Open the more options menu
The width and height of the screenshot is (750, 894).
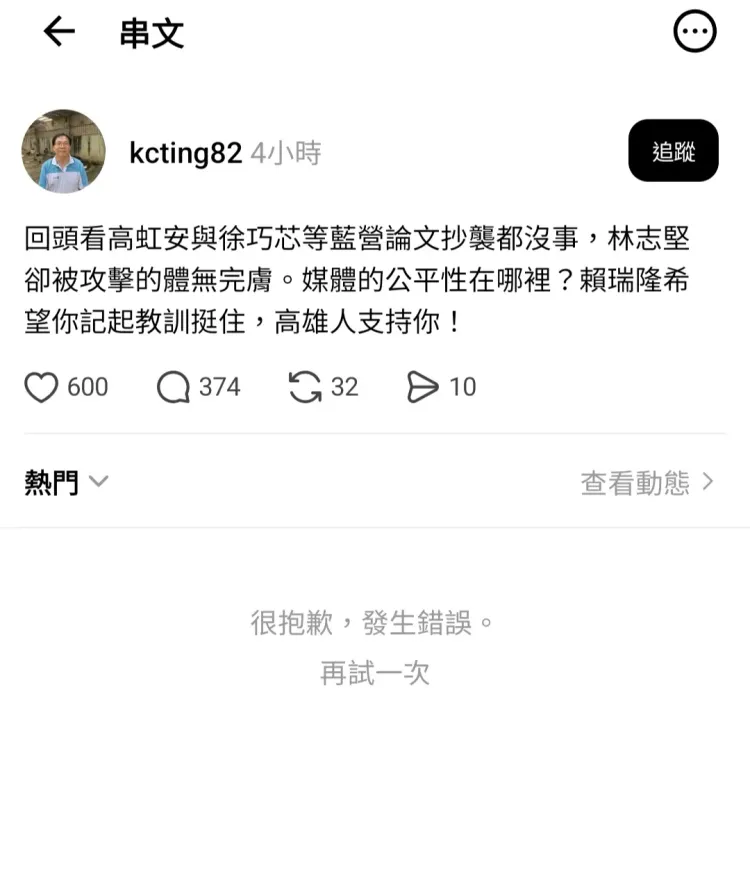click(695, 32)
